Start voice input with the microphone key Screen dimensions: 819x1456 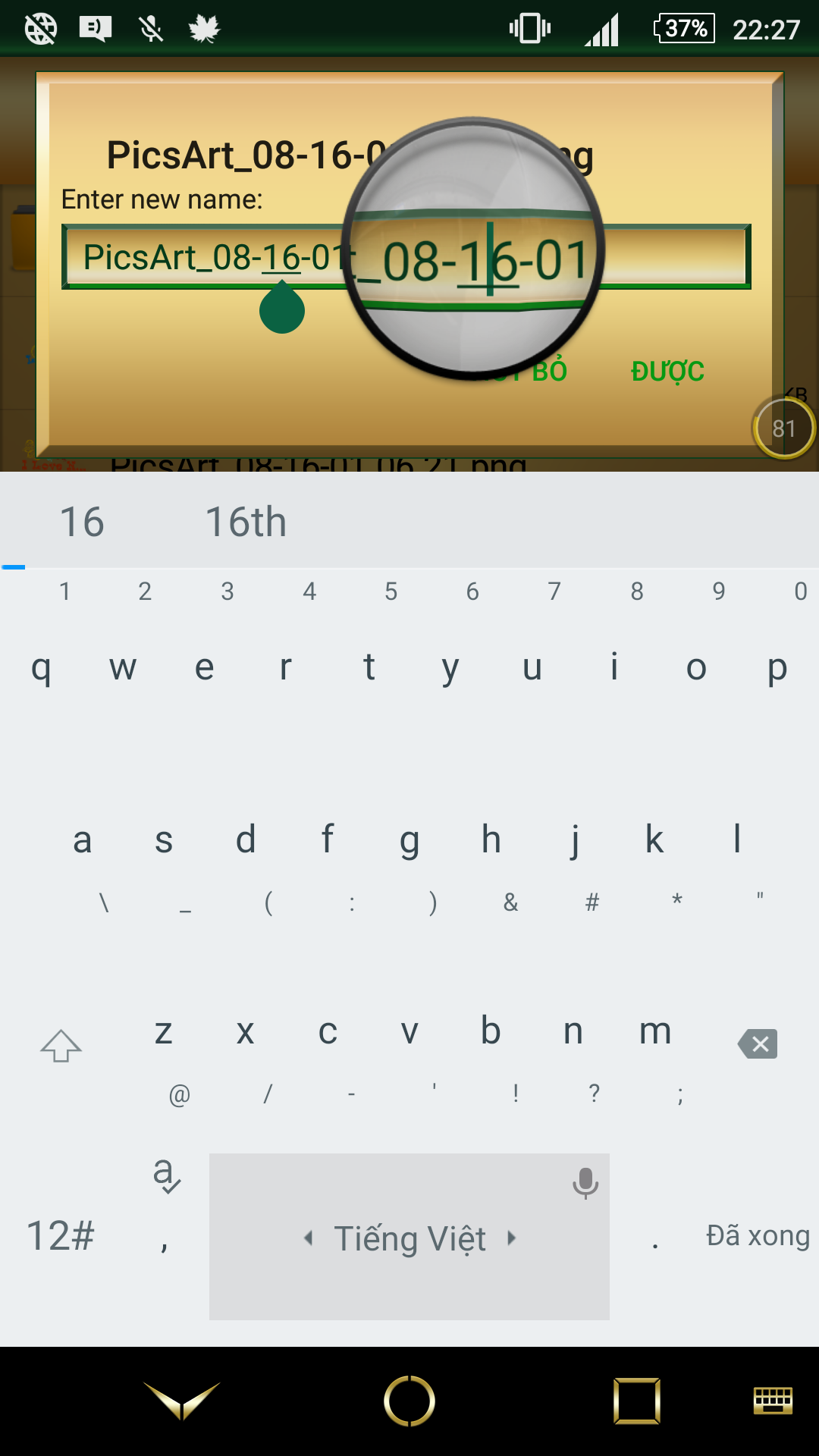click(585, 1182)
